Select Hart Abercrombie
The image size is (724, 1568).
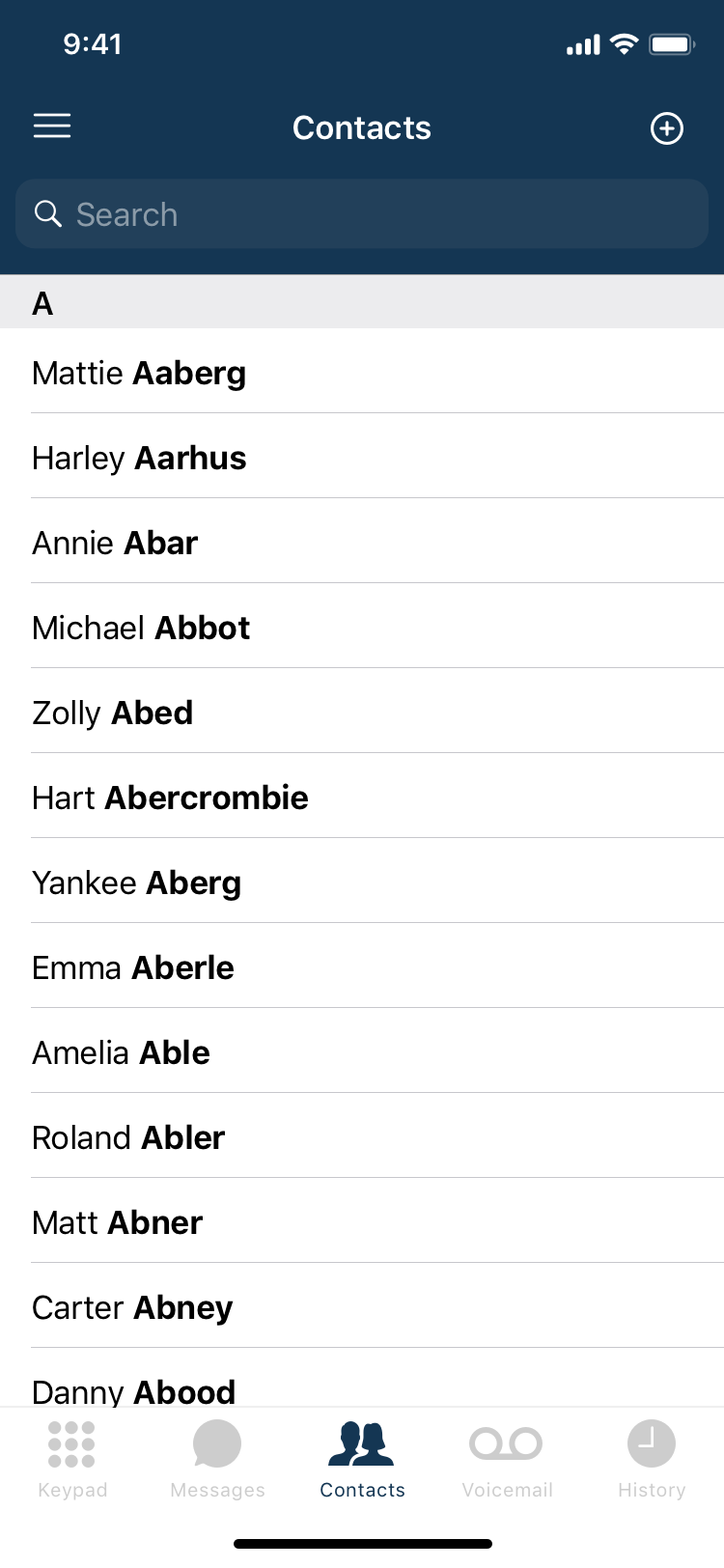pyautogui.click(x=362, y=797)
